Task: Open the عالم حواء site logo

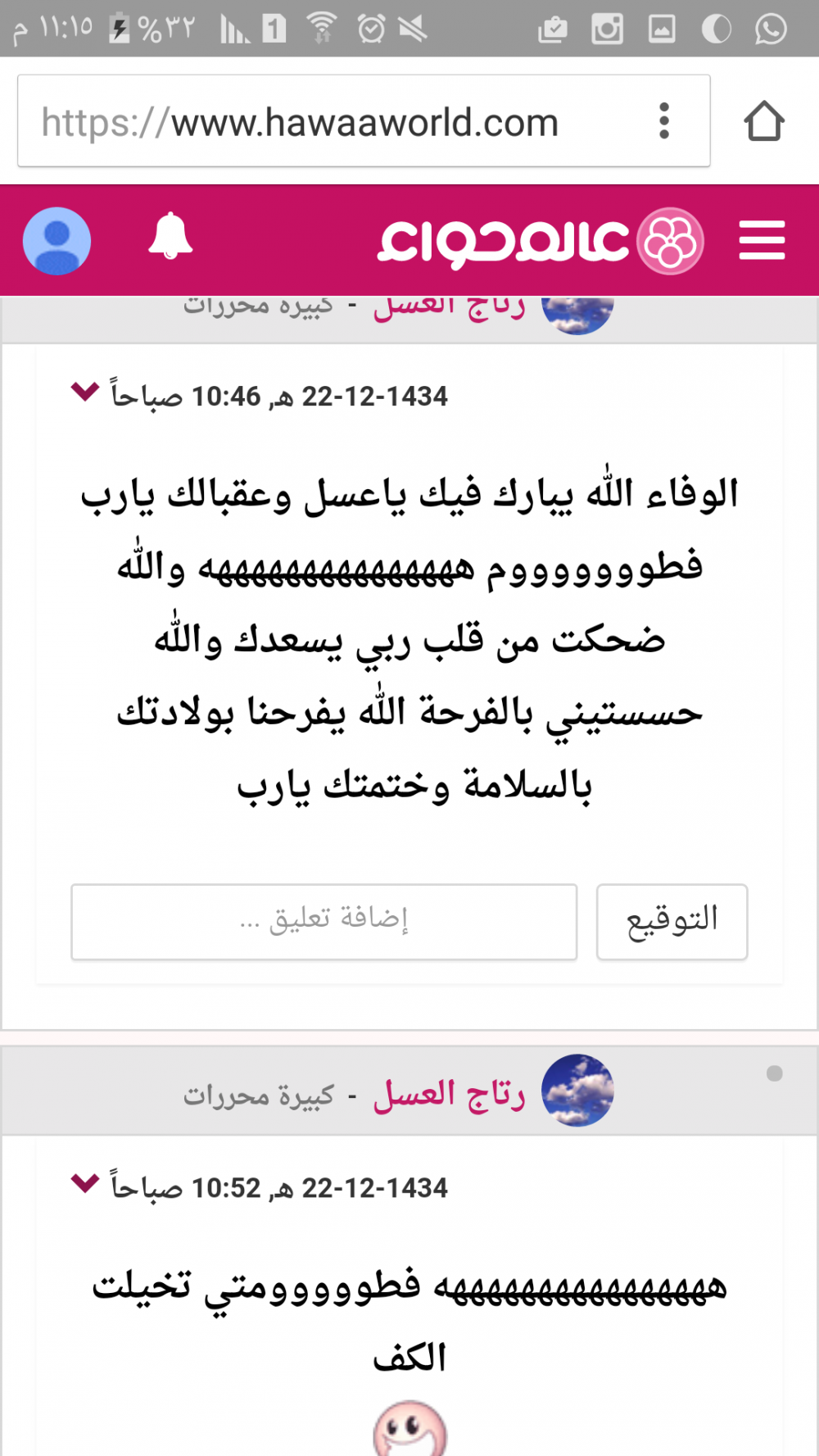Action: click(541, 241)
